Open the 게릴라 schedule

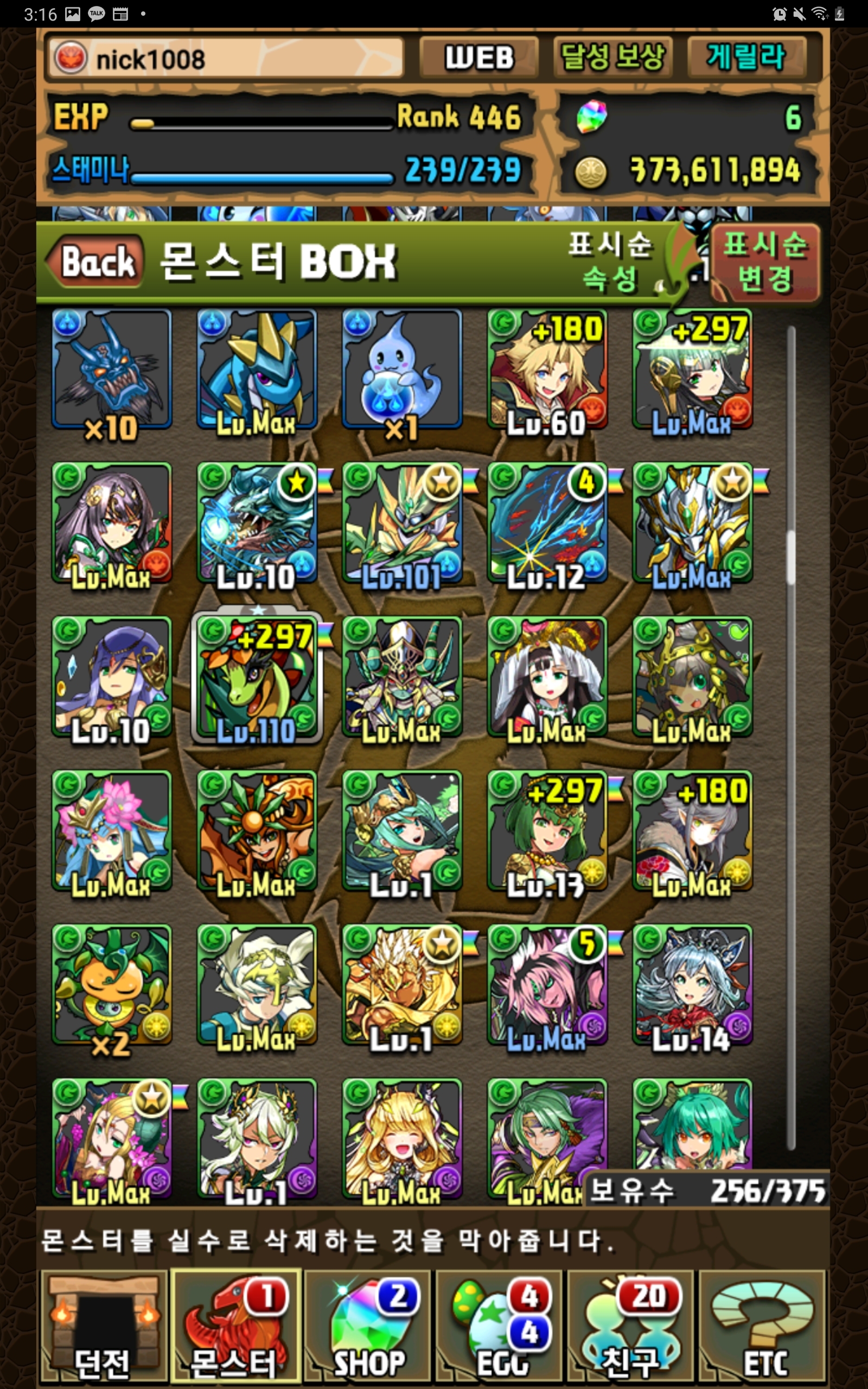coord(746,58)
